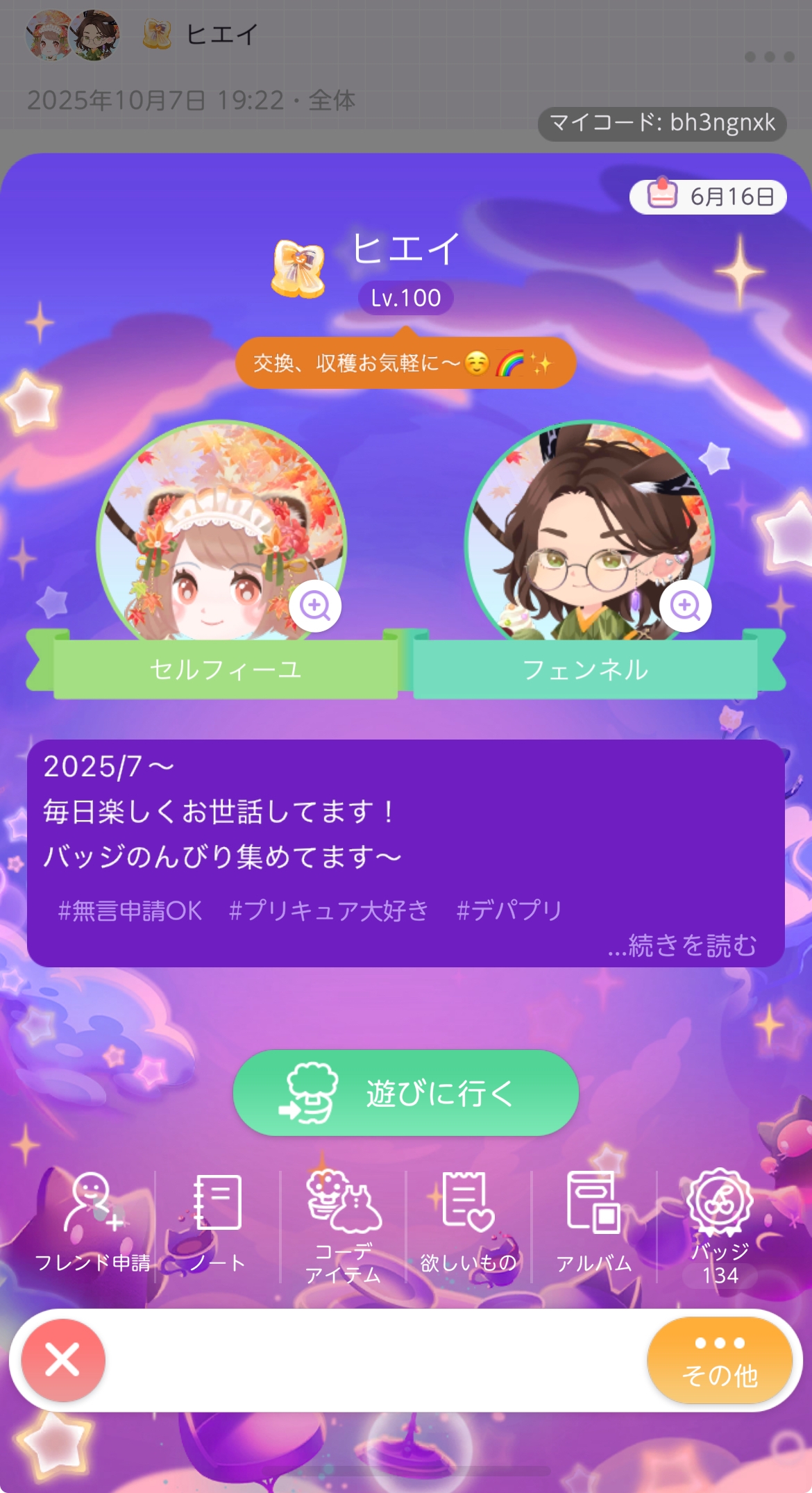View コーデアイテム coordinate items
The height and width of the screenshot is (1493, 812).
click(344, 1224)
